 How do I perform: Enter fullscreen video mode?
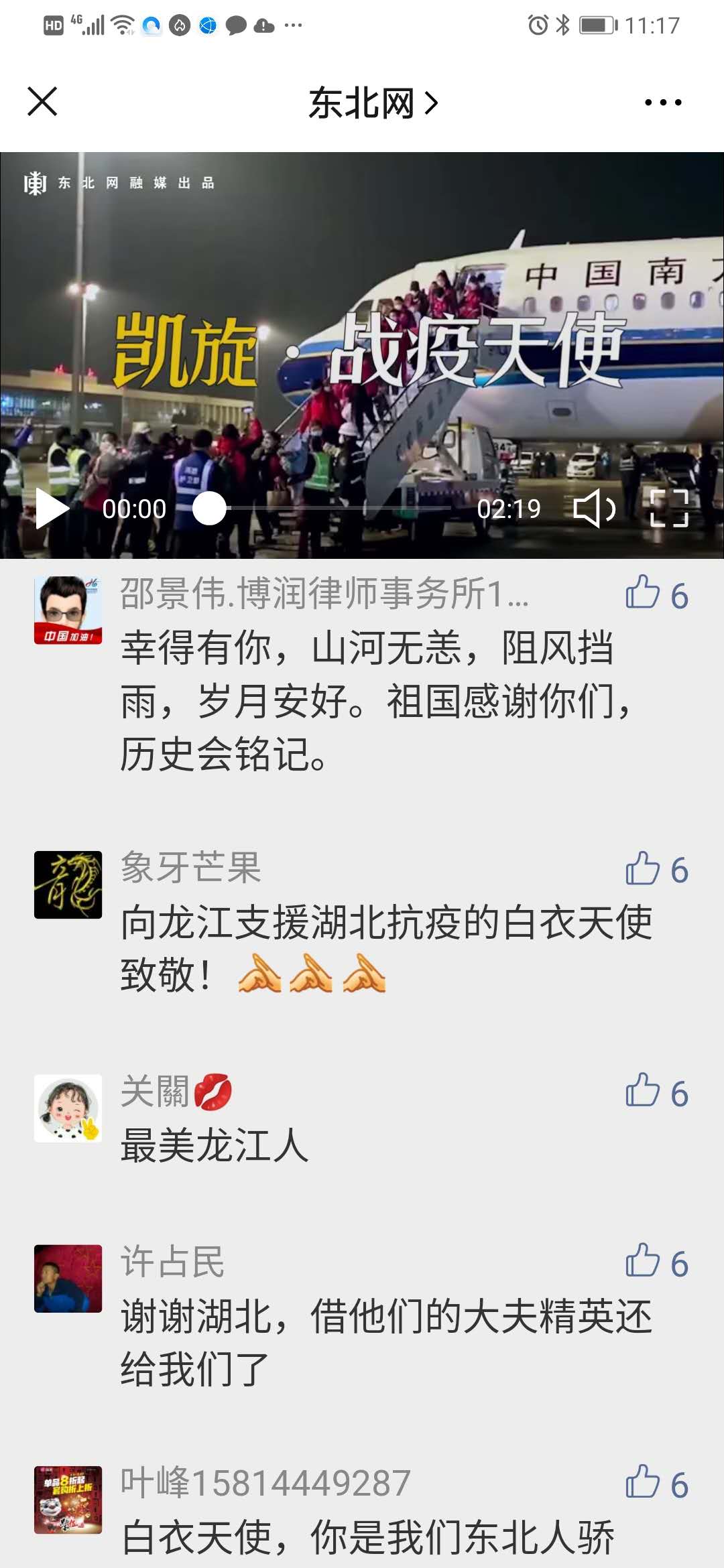669,509
